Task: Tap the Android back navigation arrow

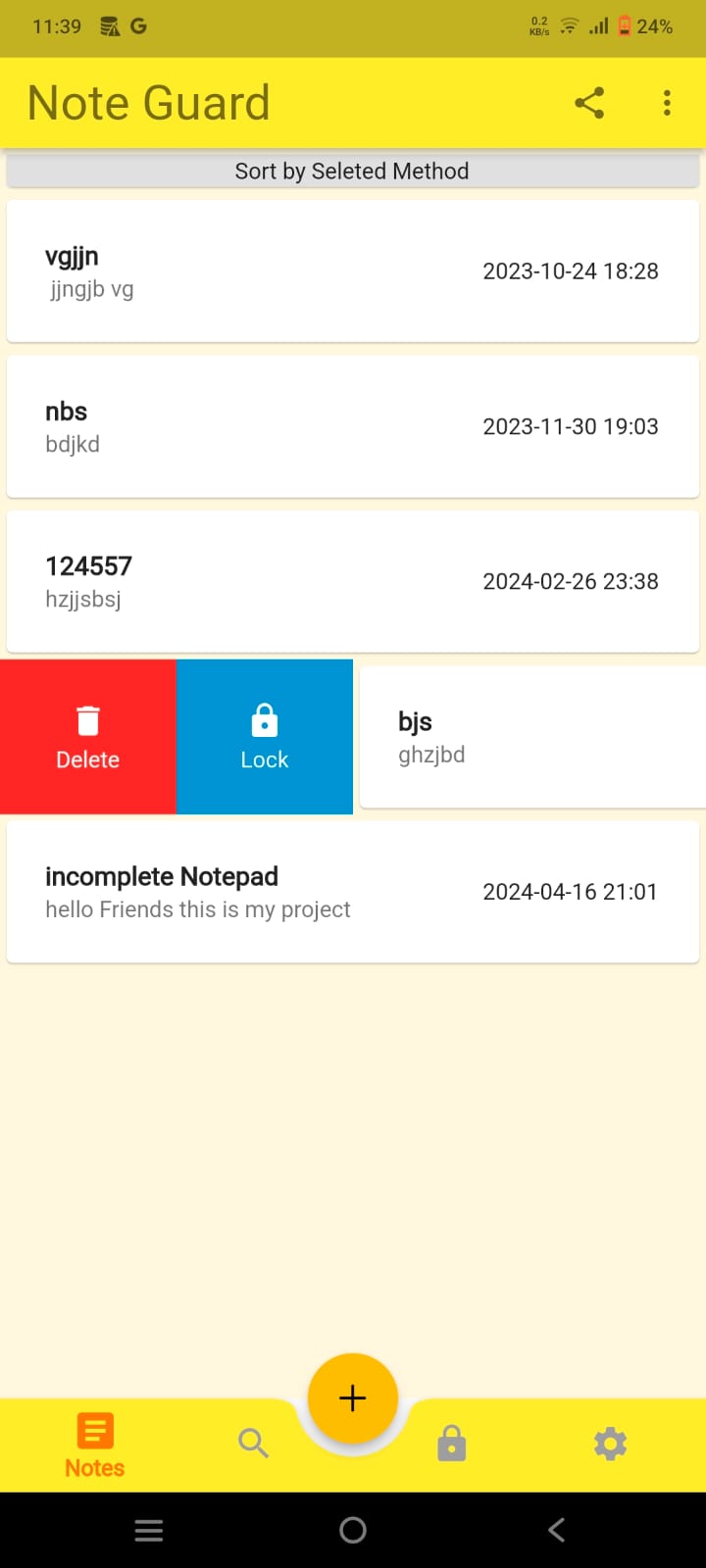Action: pos(556,1529)
